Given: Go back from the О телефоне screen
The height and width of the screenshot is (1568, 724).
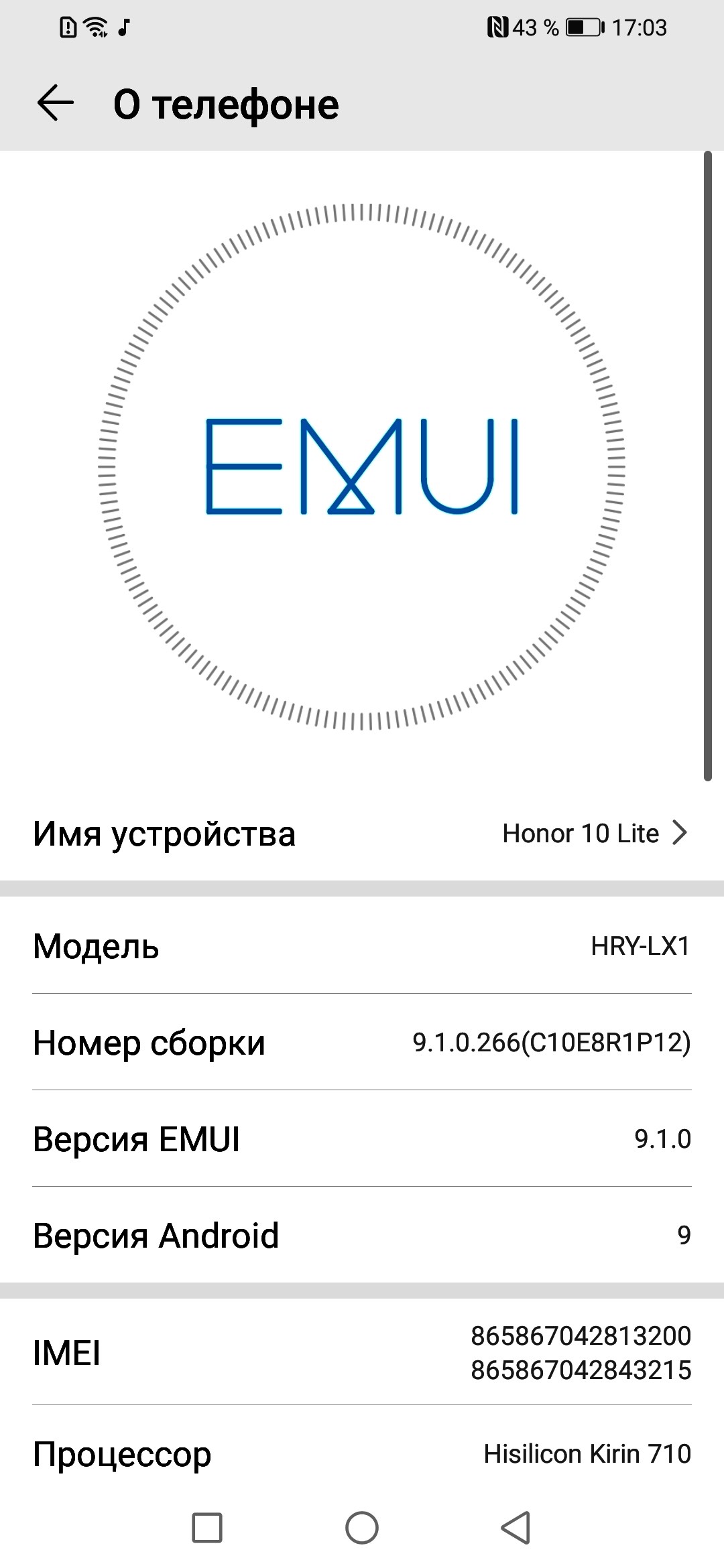Looking at the screenshot, I should click(x=55, y=104).
